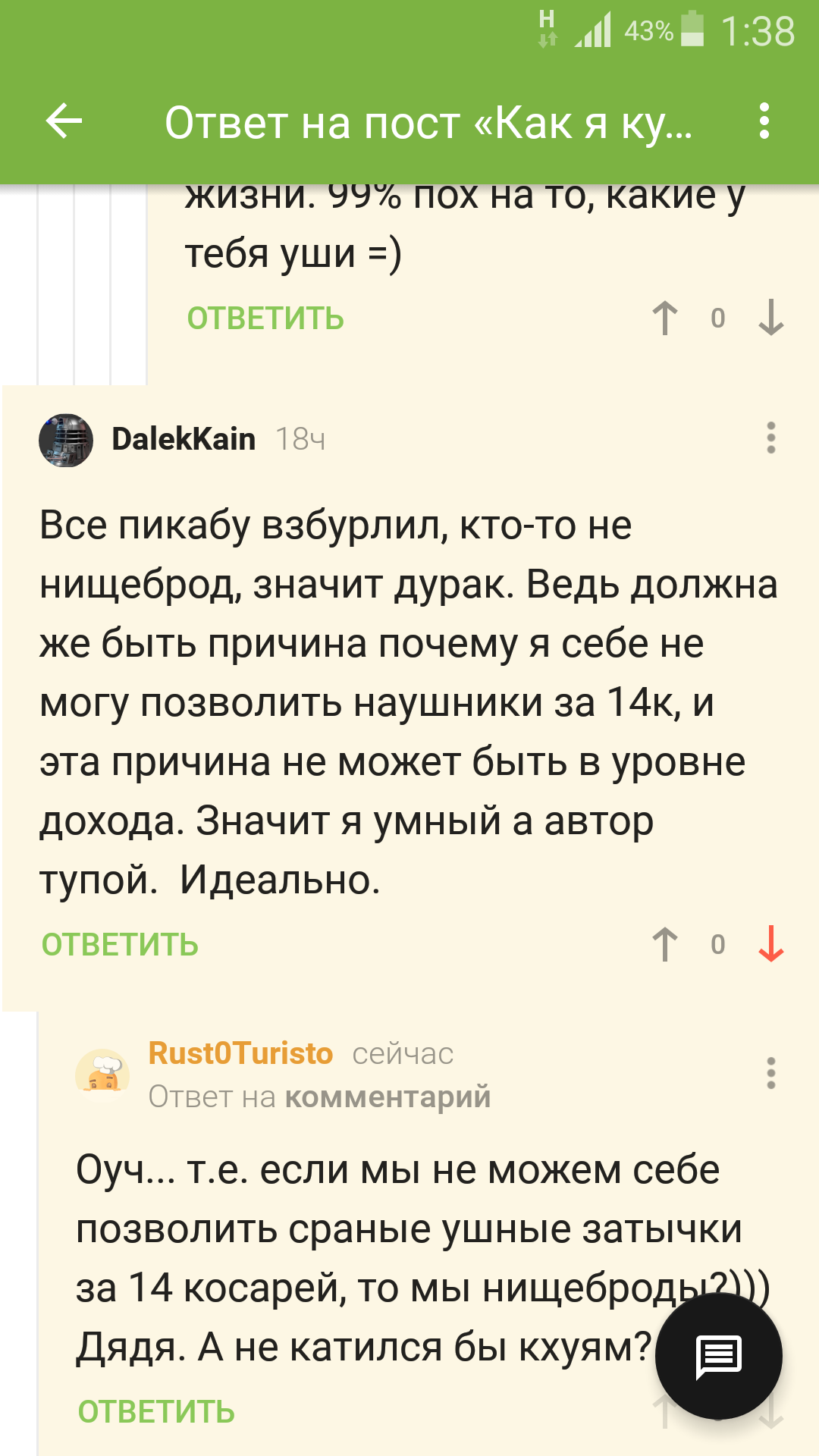Image resolution: width=819 pixels, height=1456 pixels.
Task: Open options menu for DalekKain's comment
Action: point(770,438)
